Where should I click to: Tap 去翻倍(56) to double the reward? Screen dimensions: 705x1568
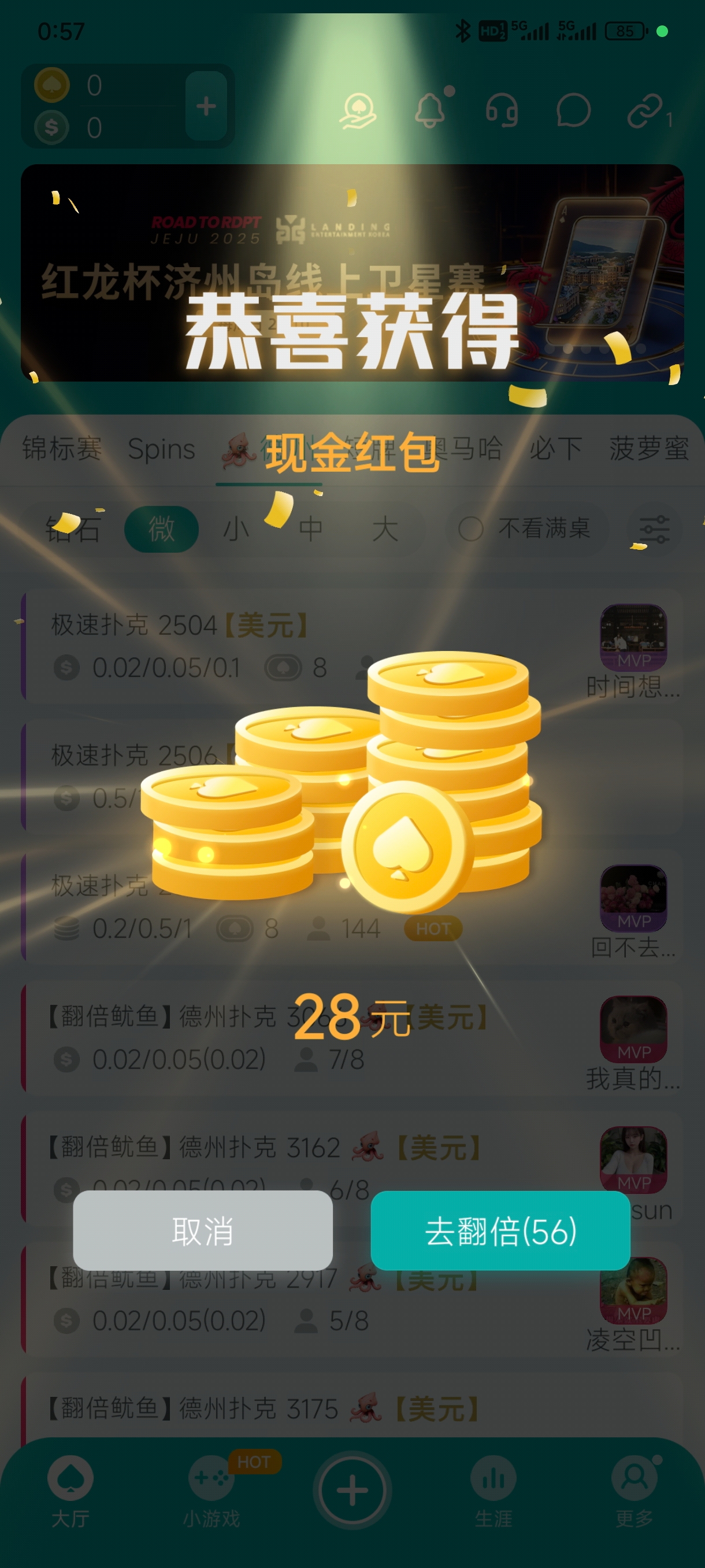pos(500,1230)
